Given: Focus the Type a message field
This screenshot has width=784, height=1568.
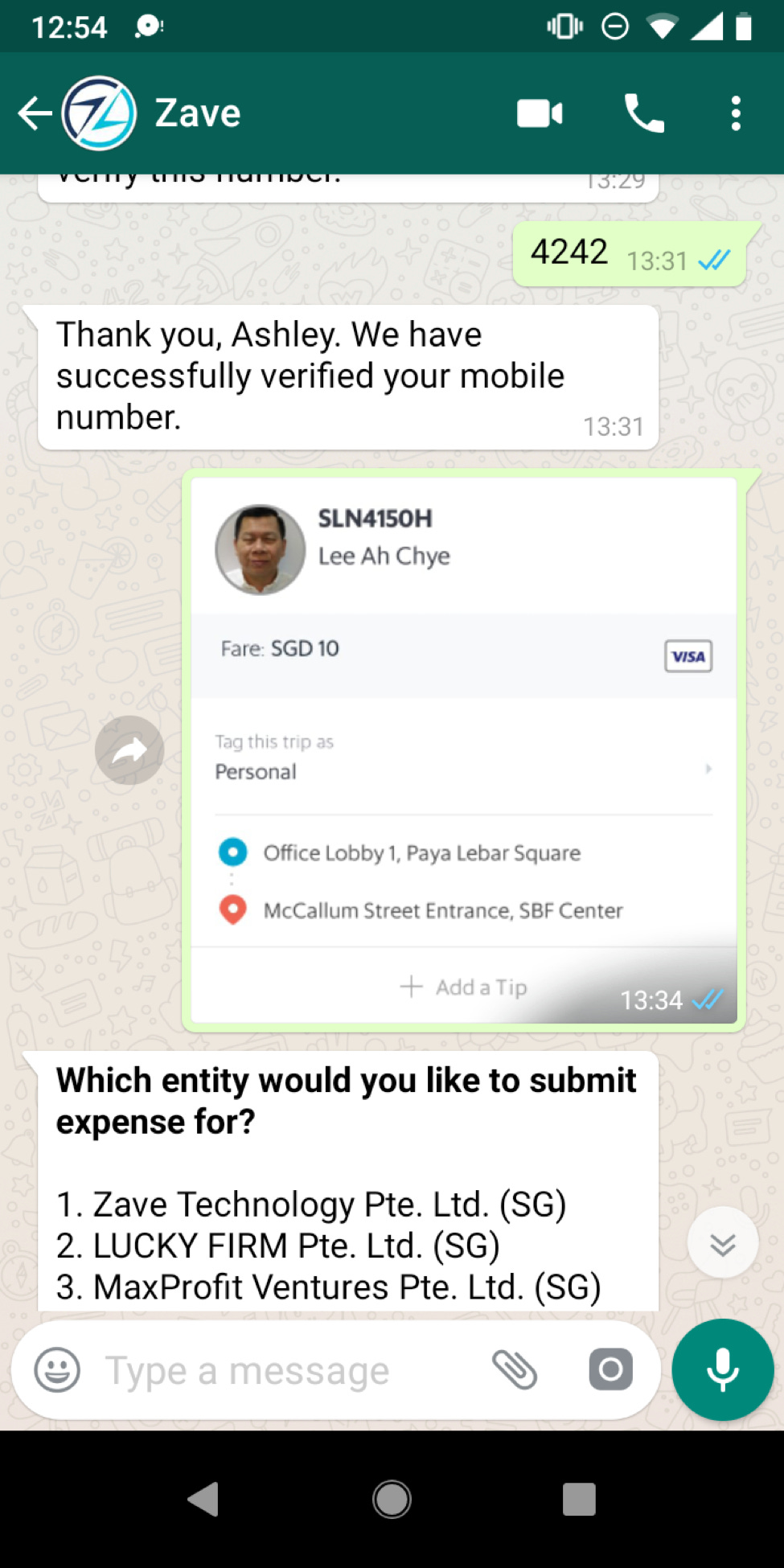Looking at the screenshot, I should pyautogui.click(x=281, y=1369).
